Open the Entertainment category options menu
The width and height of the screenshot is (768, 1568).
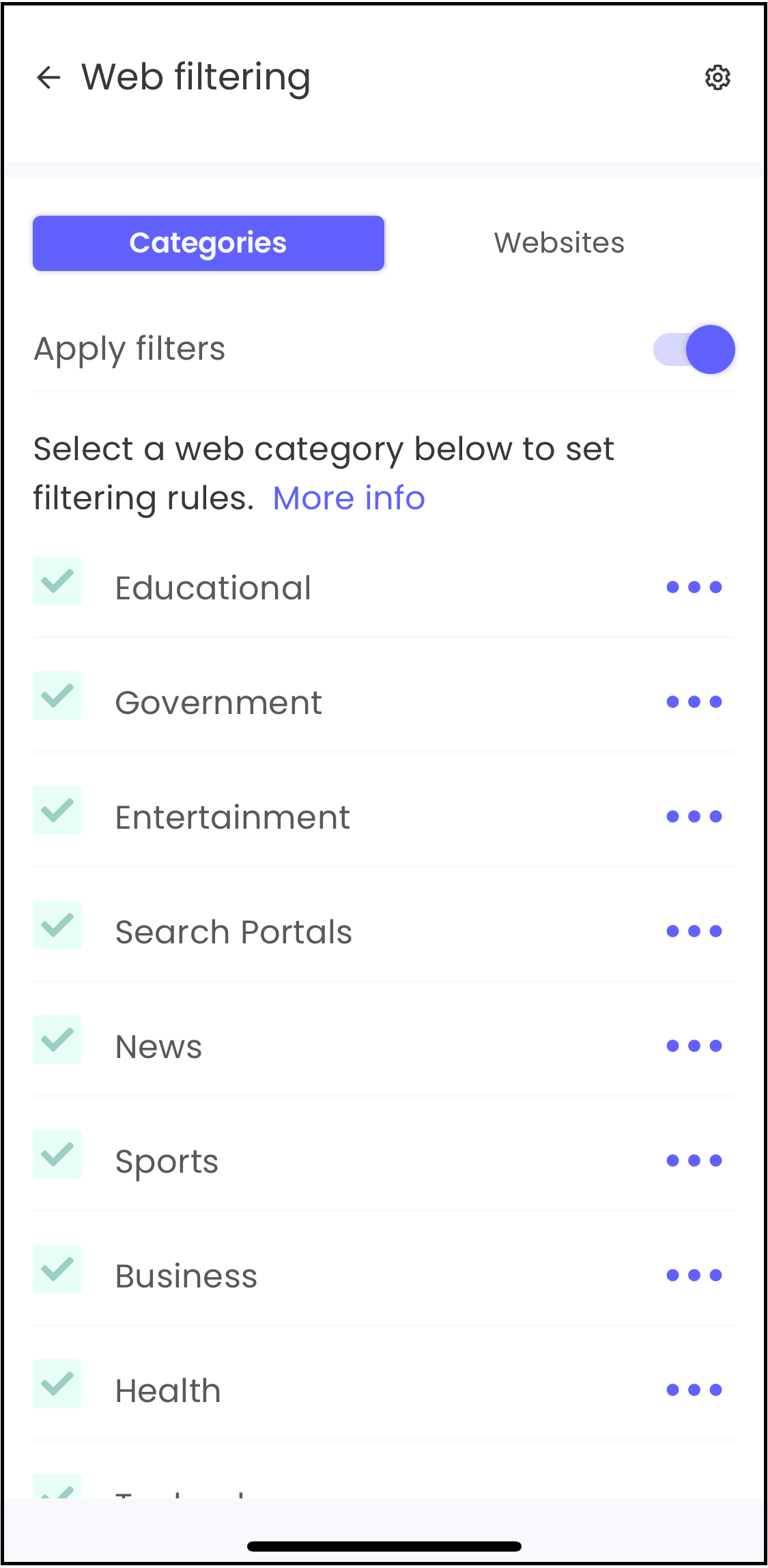coord(694,816)
